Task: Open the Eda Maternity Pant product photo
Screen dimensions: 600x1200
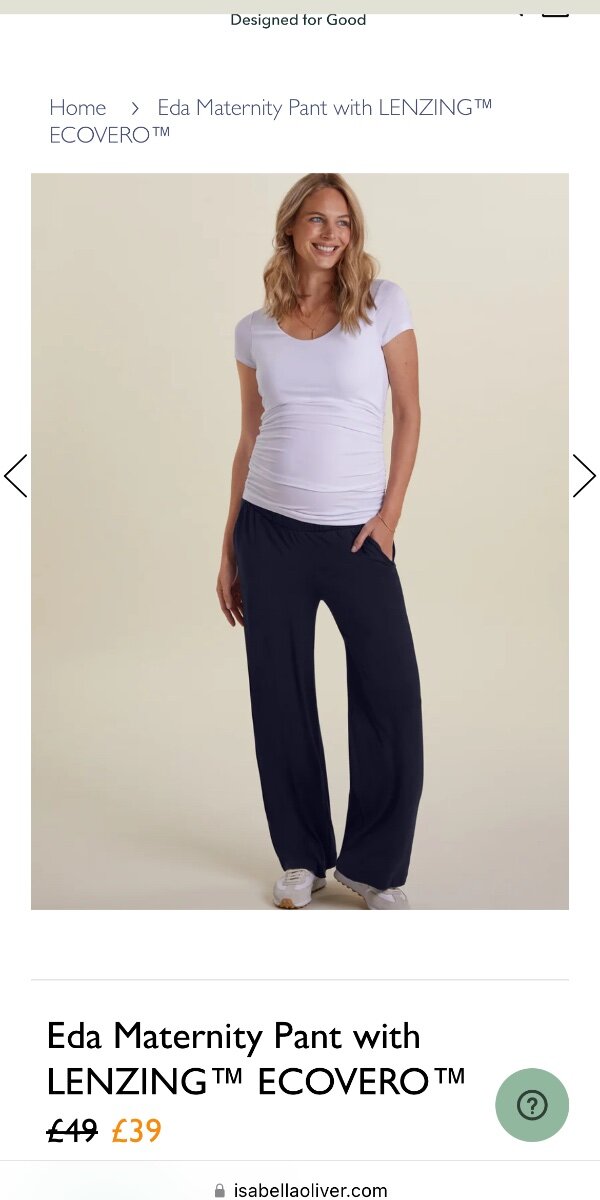Action: pos(300,541)
